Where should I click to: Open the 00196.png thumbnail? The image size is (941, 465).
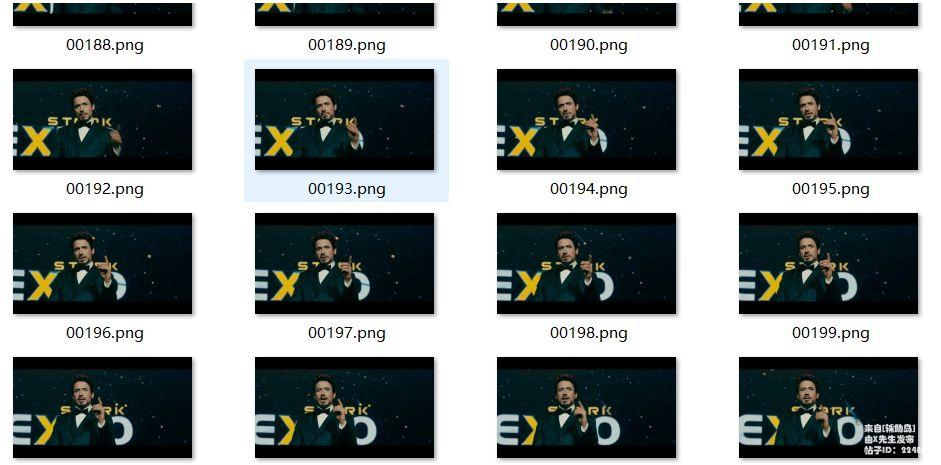pyautogui.click(x=102, y=264)
